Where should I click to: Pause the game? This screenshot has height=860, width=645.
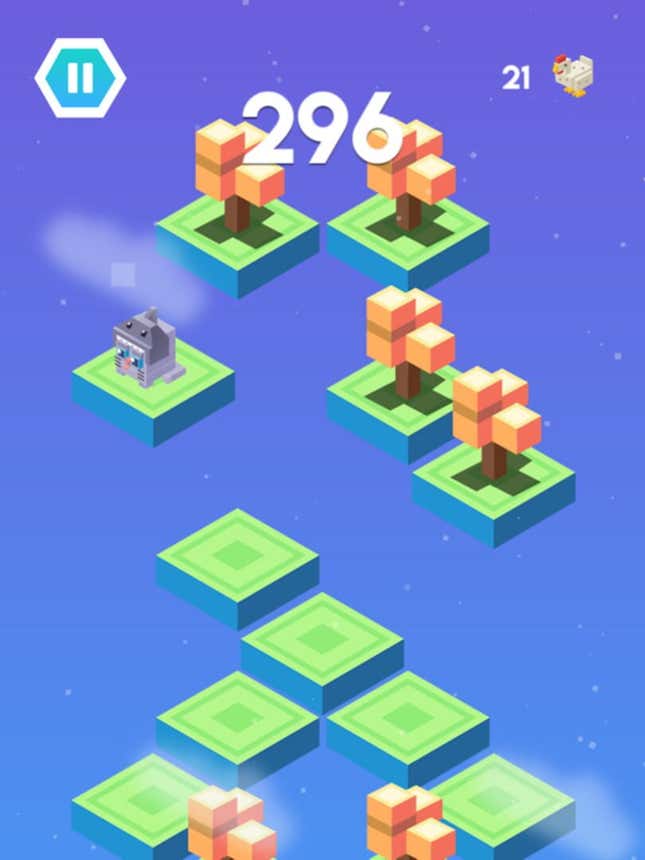80,78
